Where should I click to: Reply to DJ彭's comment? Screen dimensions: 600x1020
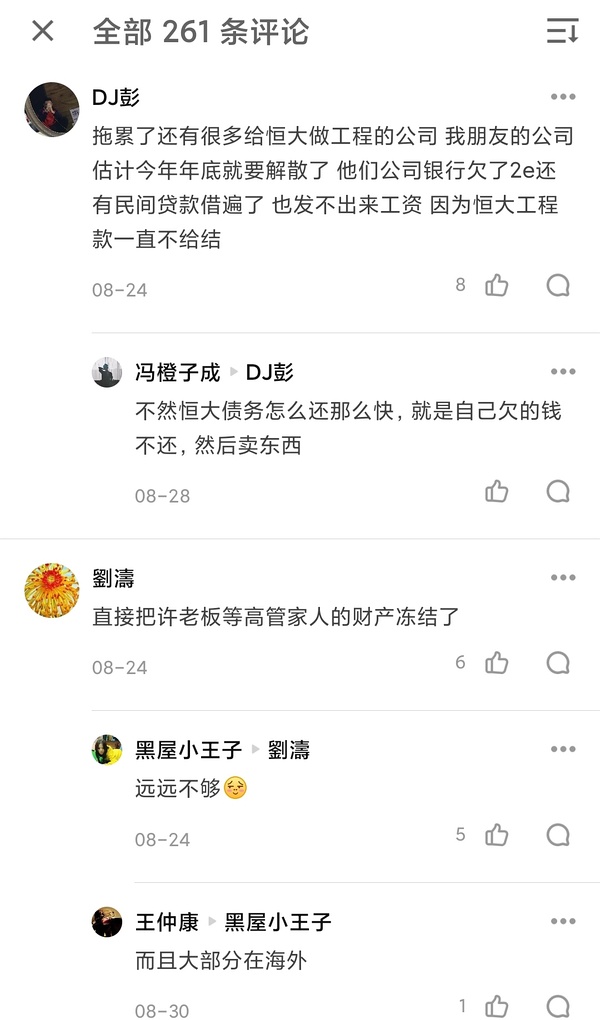[558, 286]
